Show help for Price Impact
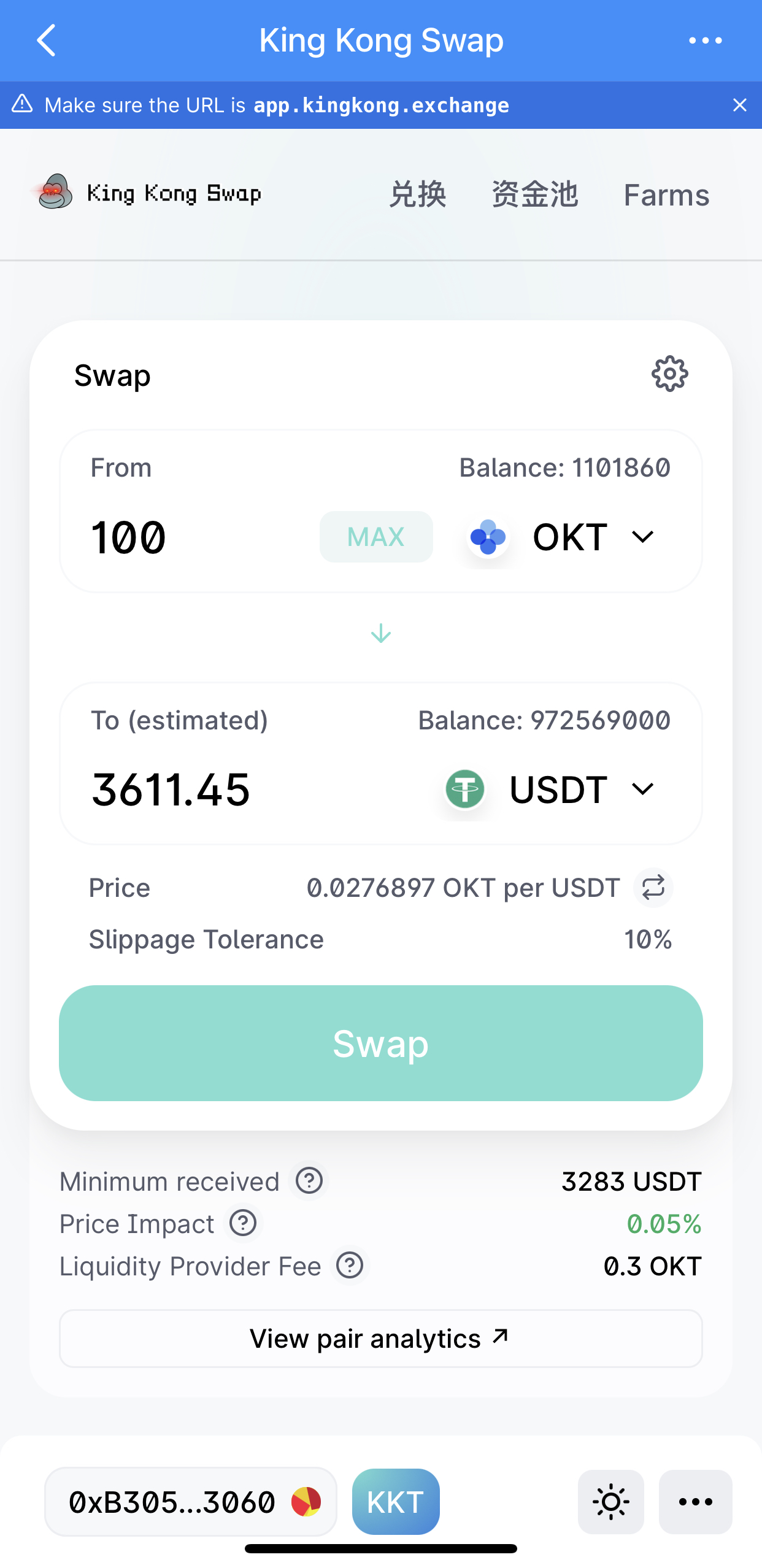The height and width of the screenshot is (1568, 762). (243, 1223)
